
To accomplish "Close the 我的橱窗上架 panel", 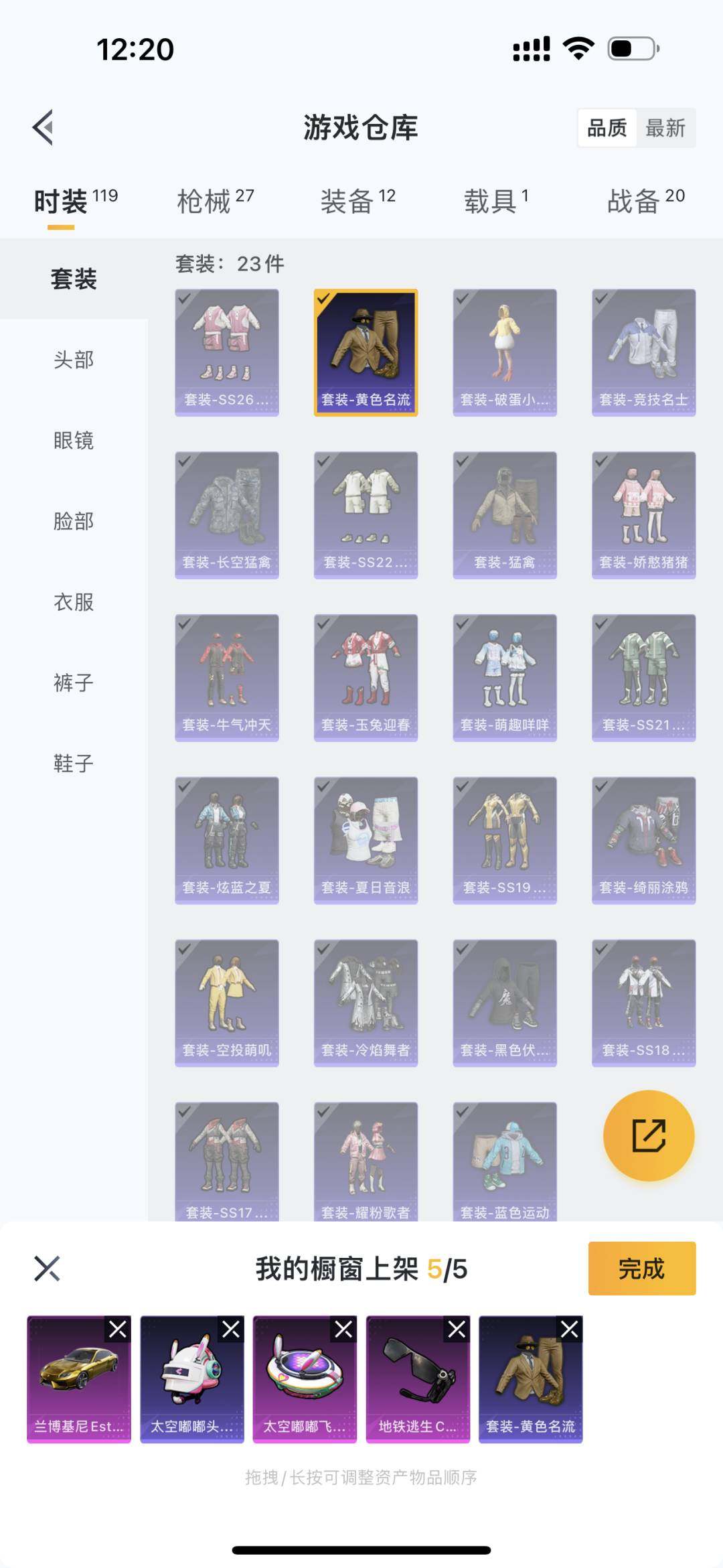I will coord(47,1268).
